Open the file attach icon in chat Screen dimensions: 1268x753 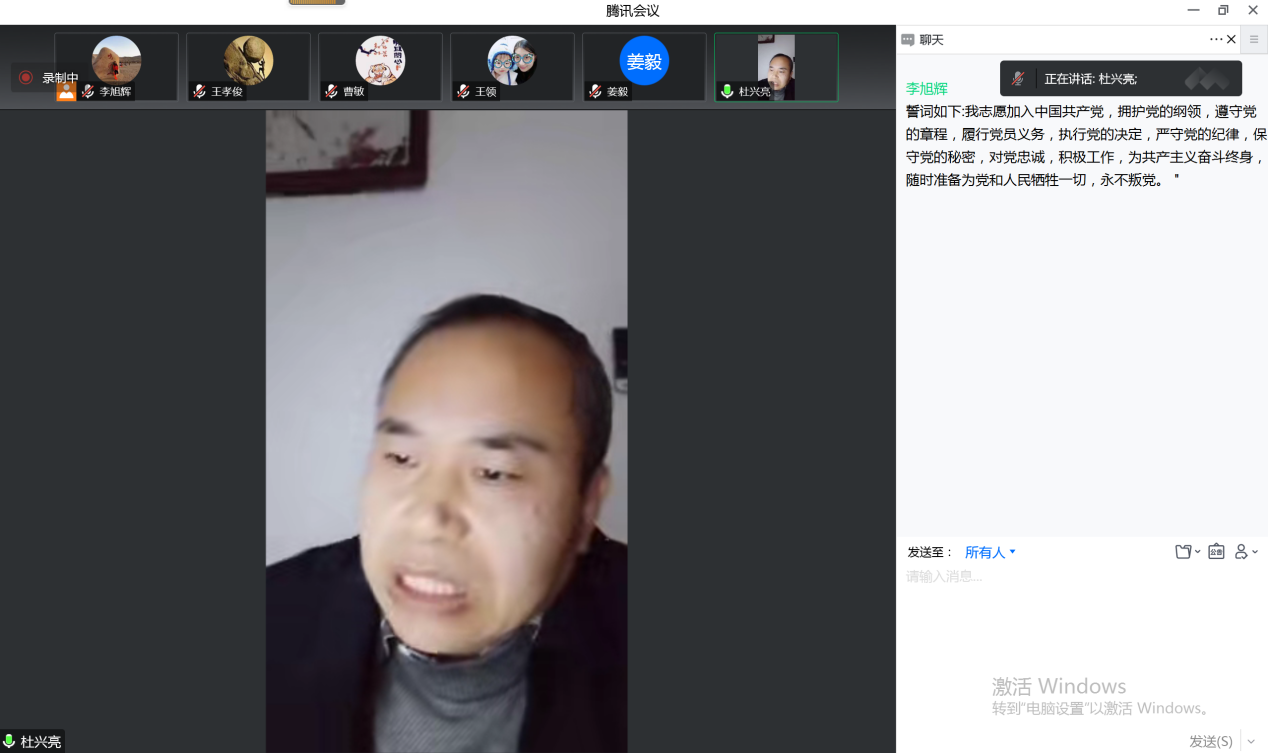pos(1186,552)
